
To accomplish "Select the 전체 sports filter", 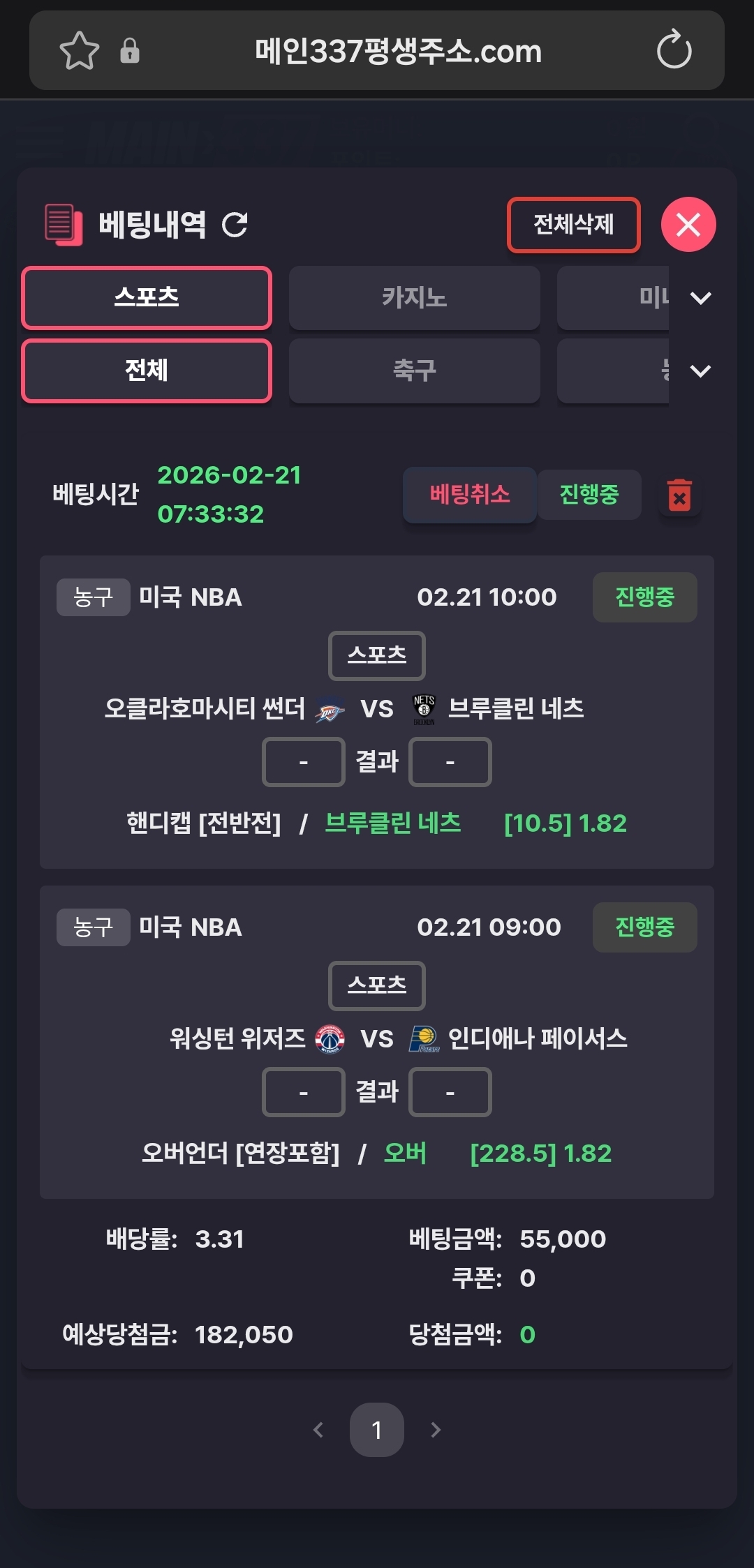I will 147,371.
